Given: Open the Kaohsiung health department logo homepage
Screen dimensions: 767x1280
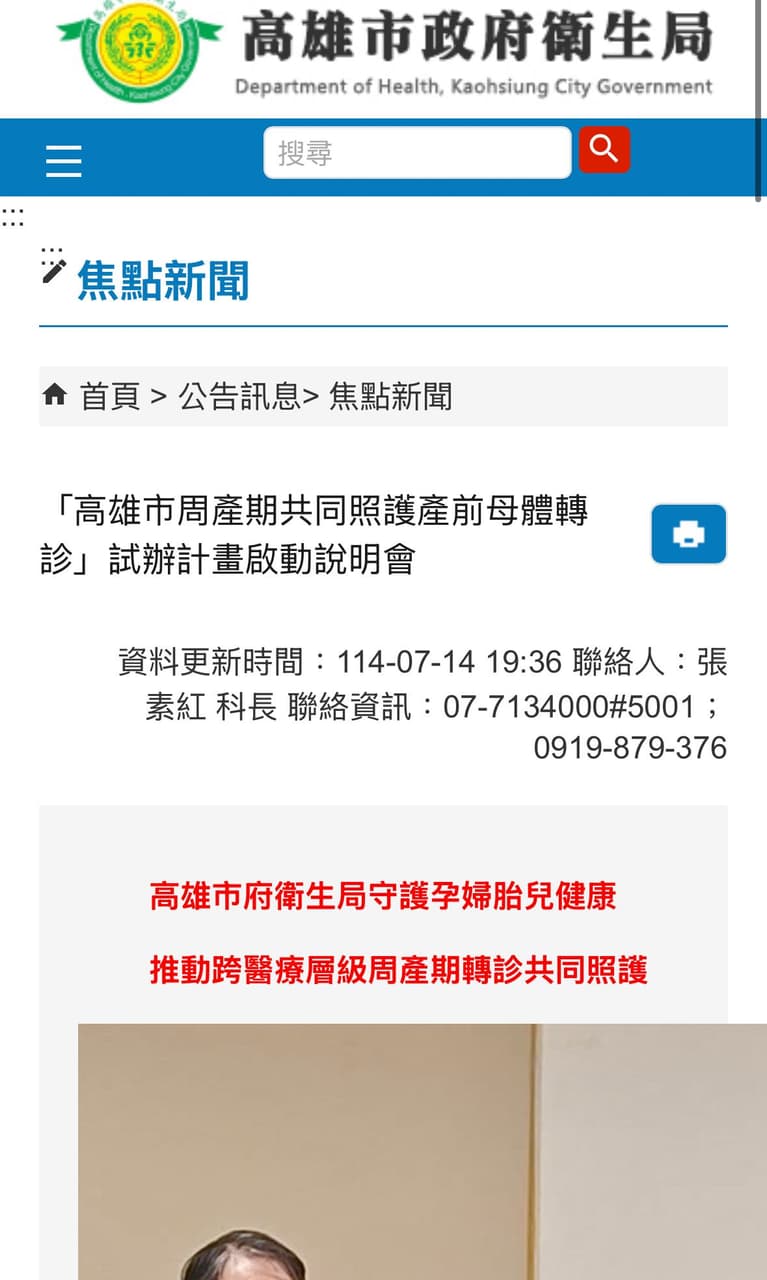Looking at the screenshot, I should [x=385, y=51].
